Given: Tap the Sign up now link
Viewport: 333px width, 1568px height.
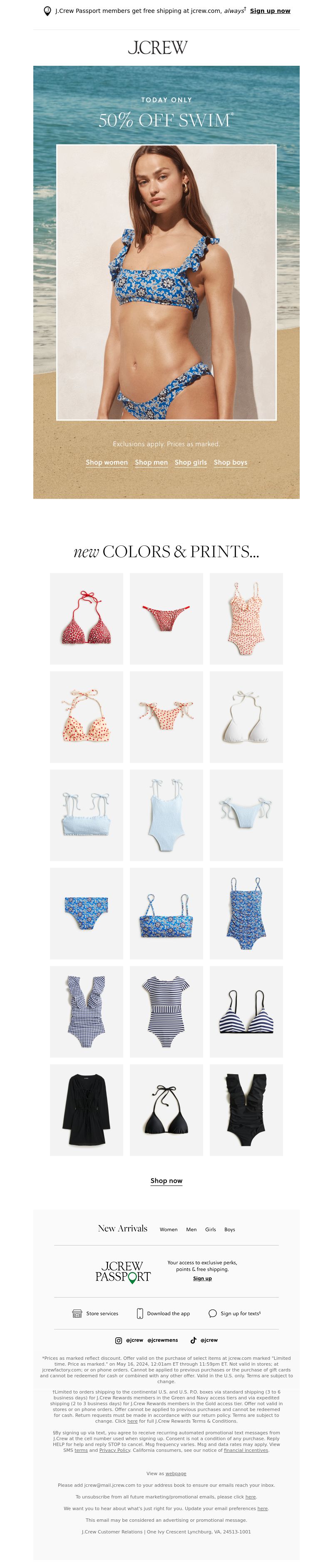Looking at the screenshot, I should (270, 11).
